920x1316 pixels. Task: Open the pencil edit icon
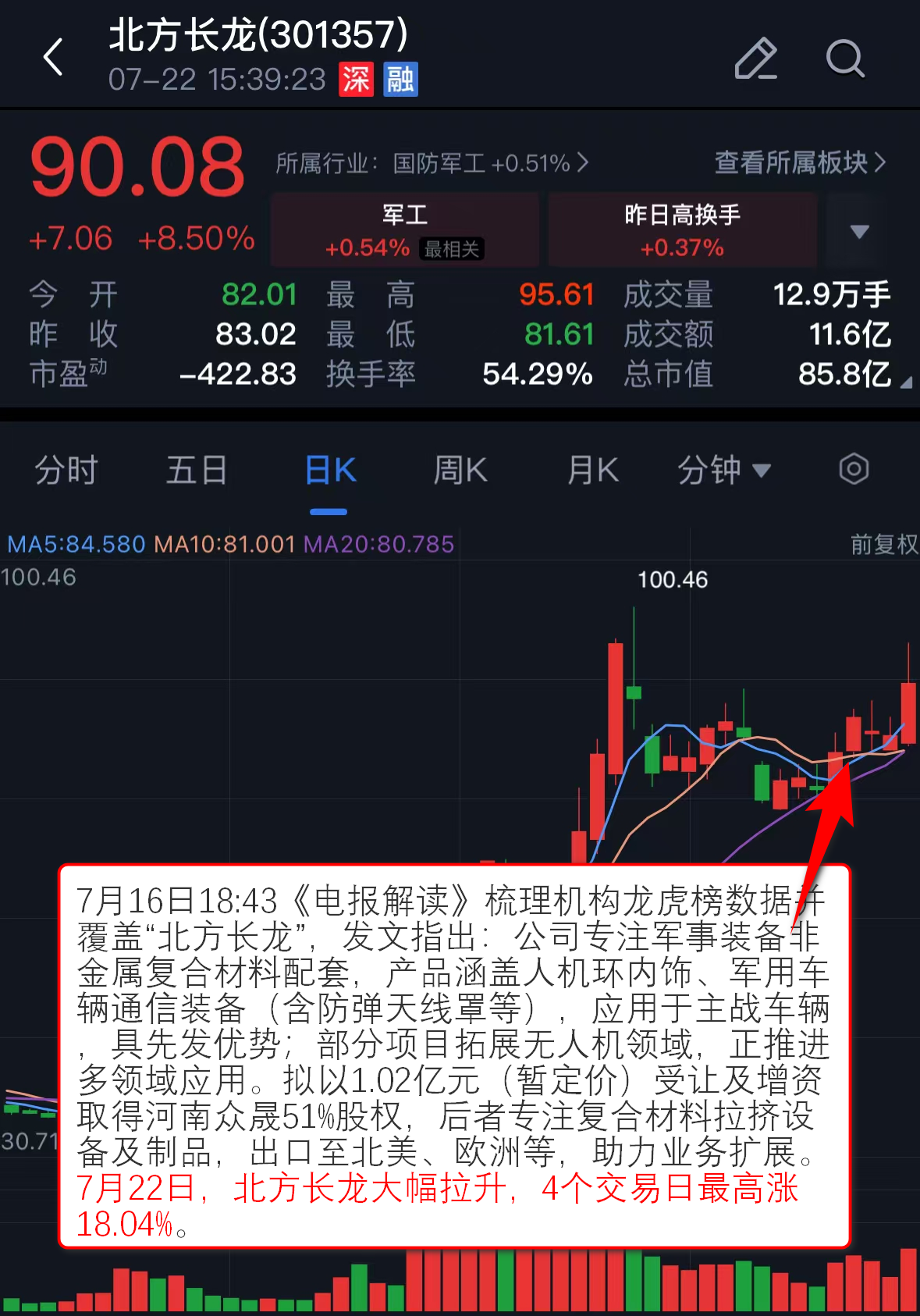755,59
